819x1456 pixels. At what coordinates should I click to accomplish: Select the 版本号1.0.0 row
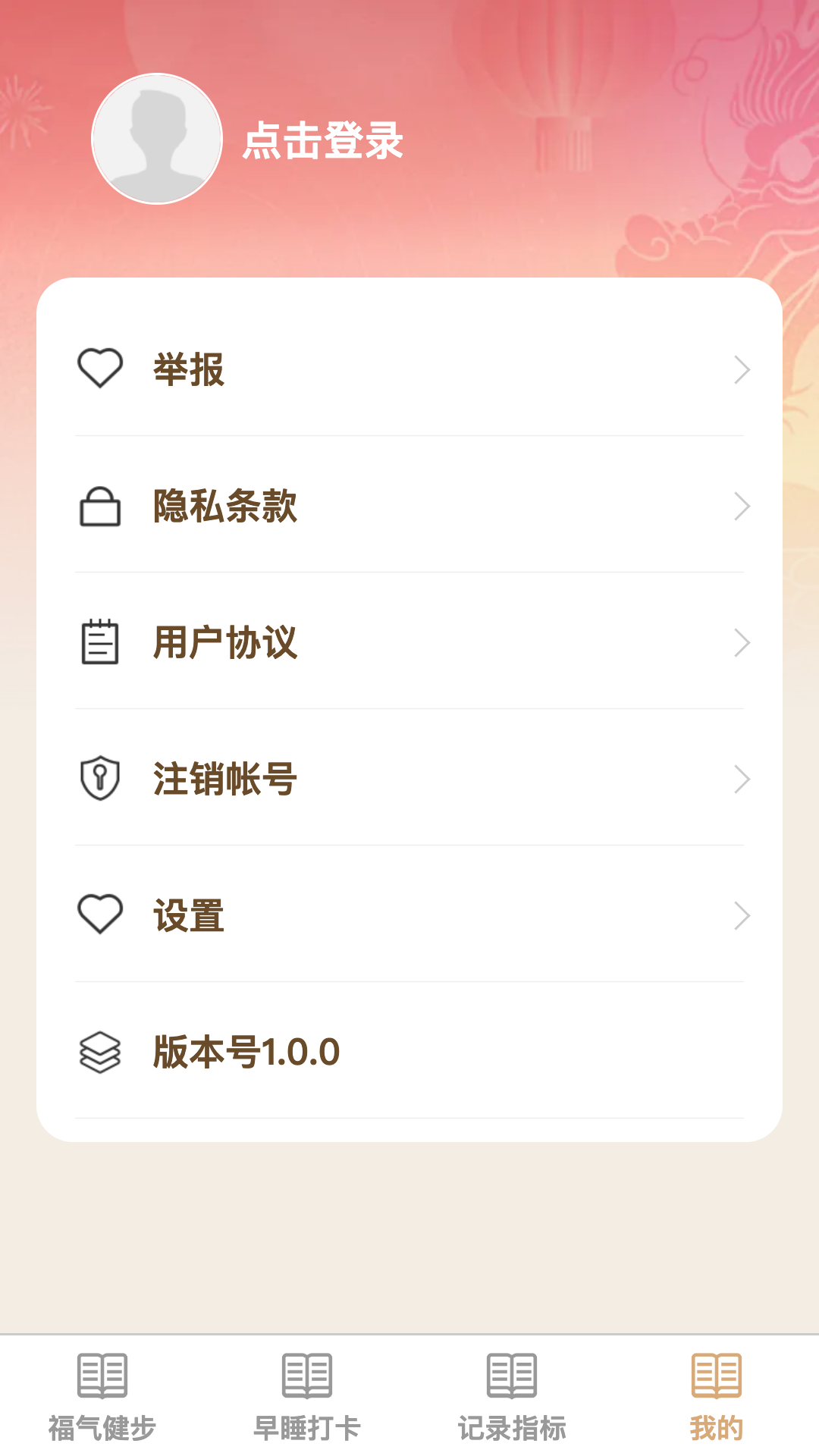coord(409,1052)
